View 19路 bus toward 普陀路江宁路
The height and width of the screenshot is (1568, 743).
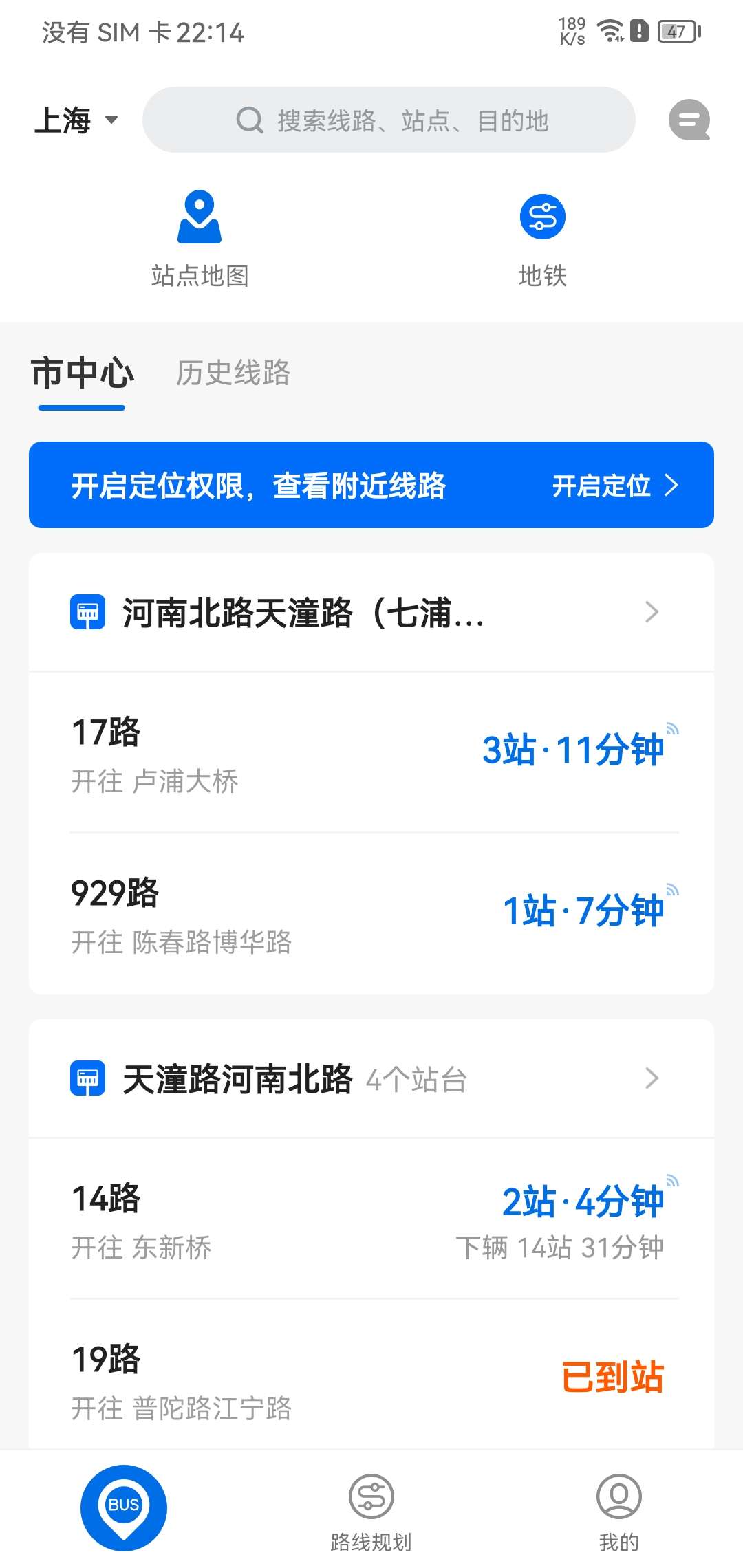tap(371, 1380)
